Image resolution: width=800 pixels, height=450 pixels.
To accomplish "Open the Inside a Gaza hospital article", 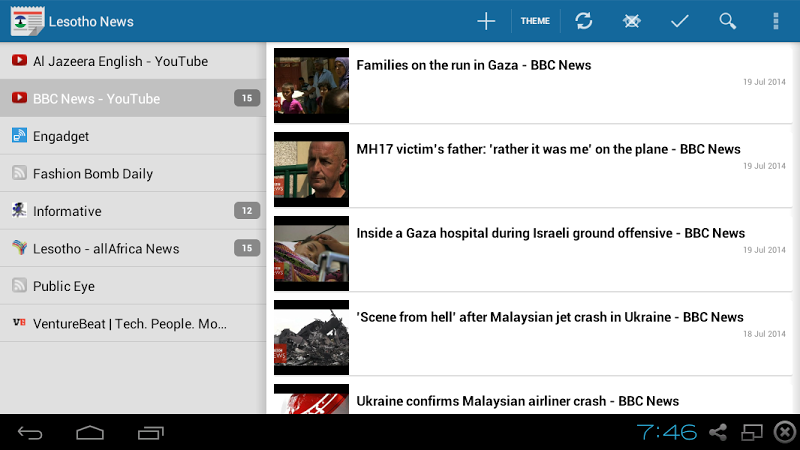I will [x=550, y=234].
